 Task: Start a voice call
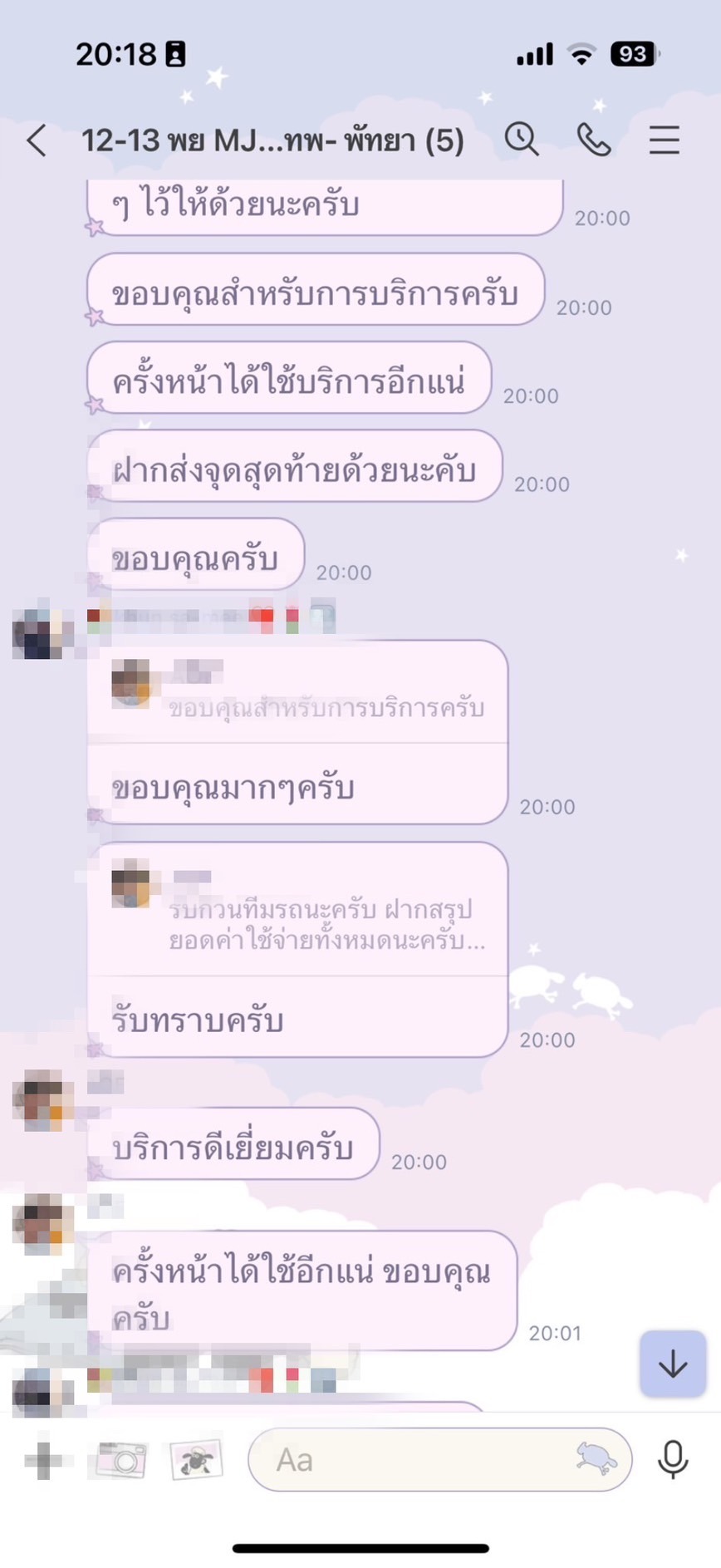pyautogui.click(x=594, y=140)
